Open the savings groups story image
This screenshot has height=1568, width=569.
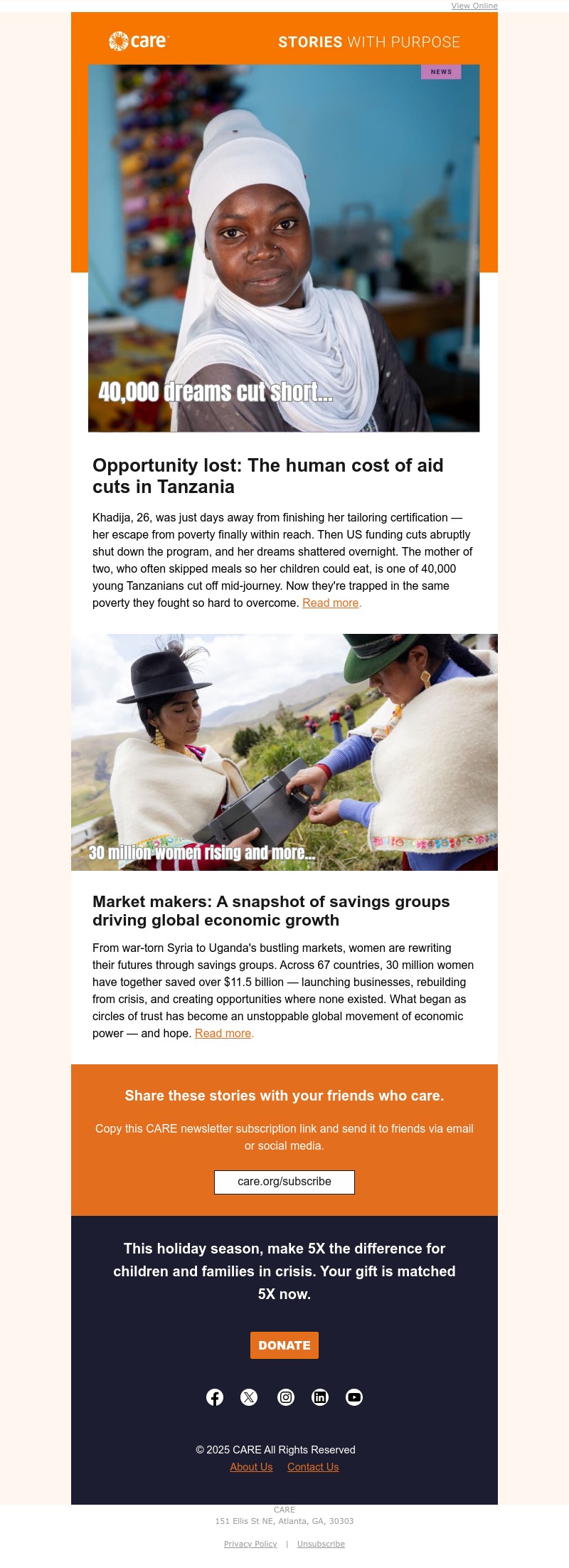(284, 752)
